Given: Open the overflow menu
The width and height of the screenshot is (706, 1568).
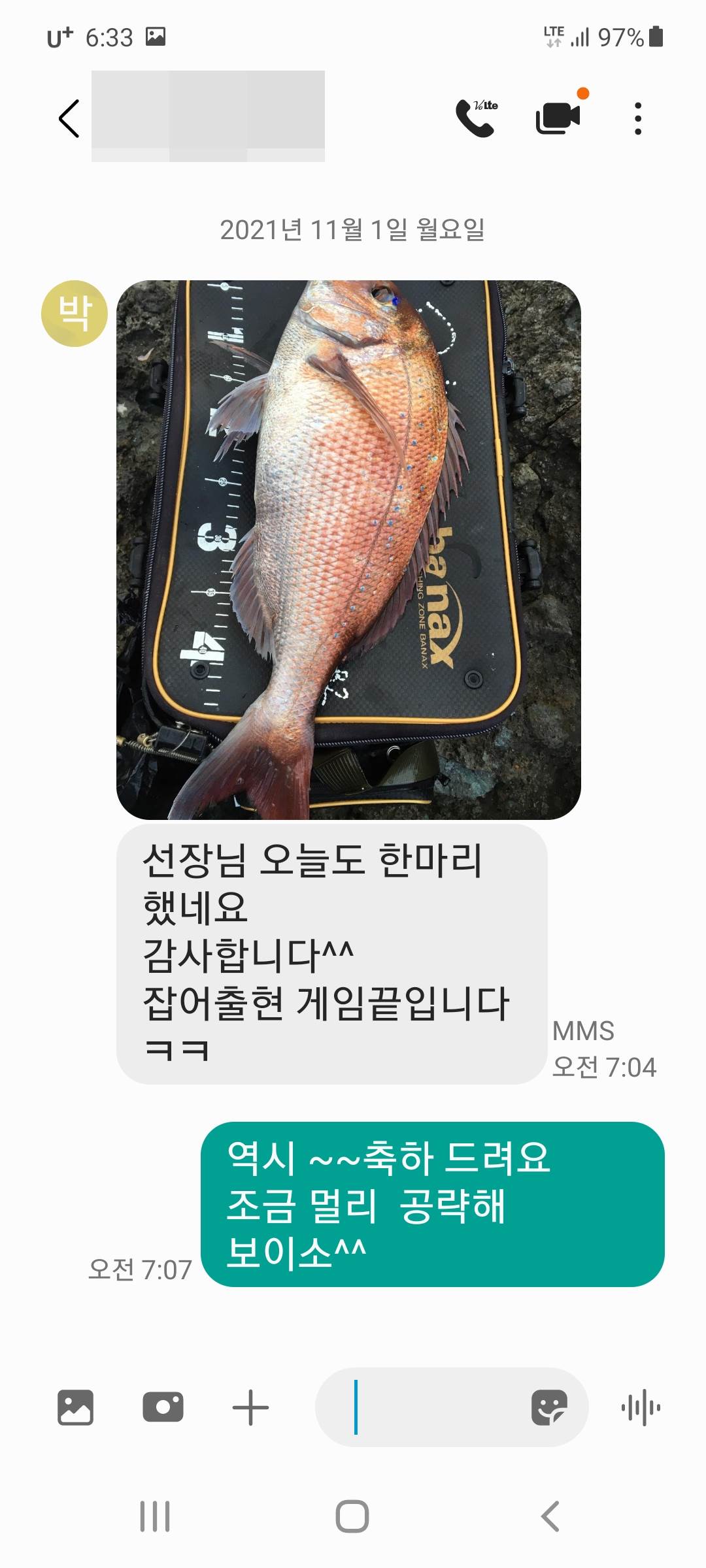Looking at the screenshot, I should tap(638, 118).
